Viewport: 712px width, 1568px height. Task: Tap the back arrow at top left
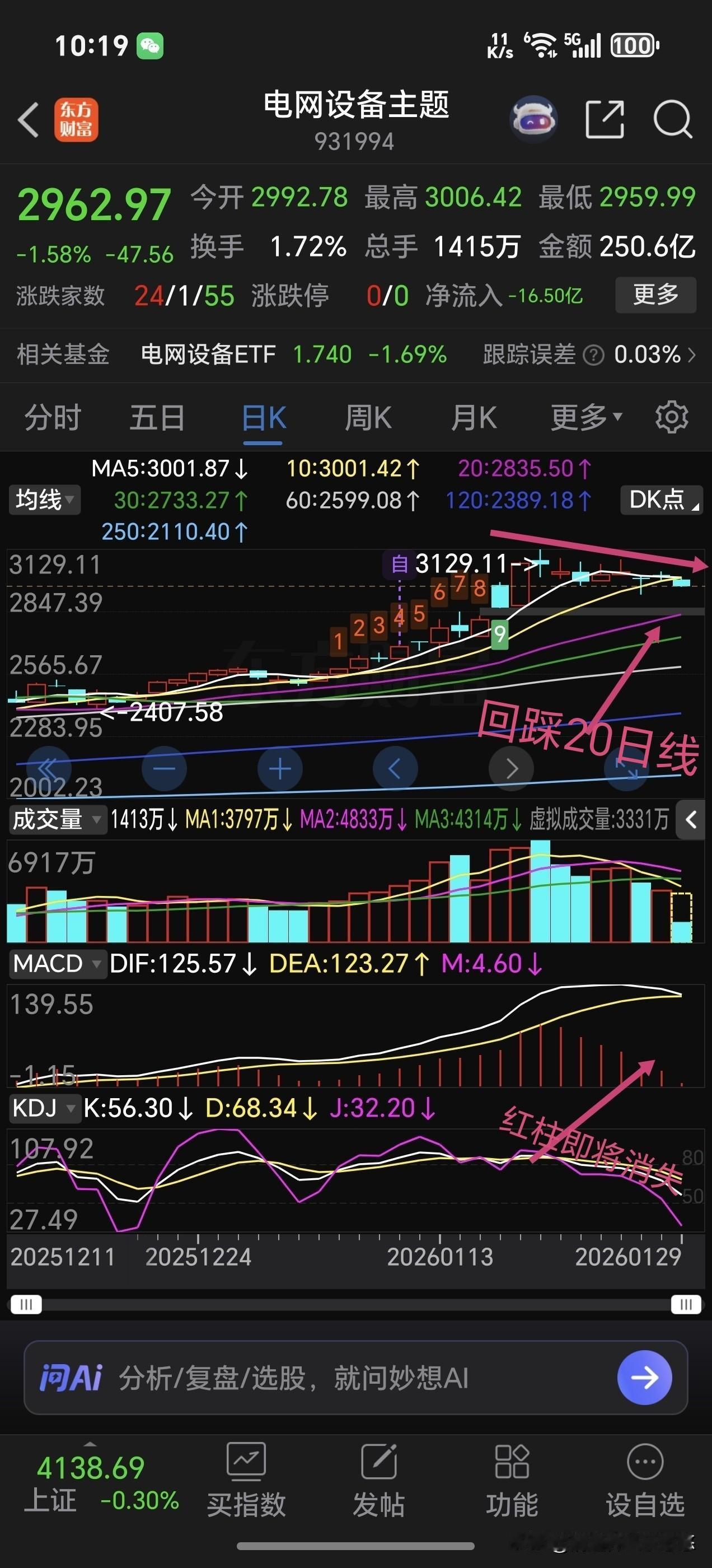tap(29, 119)
